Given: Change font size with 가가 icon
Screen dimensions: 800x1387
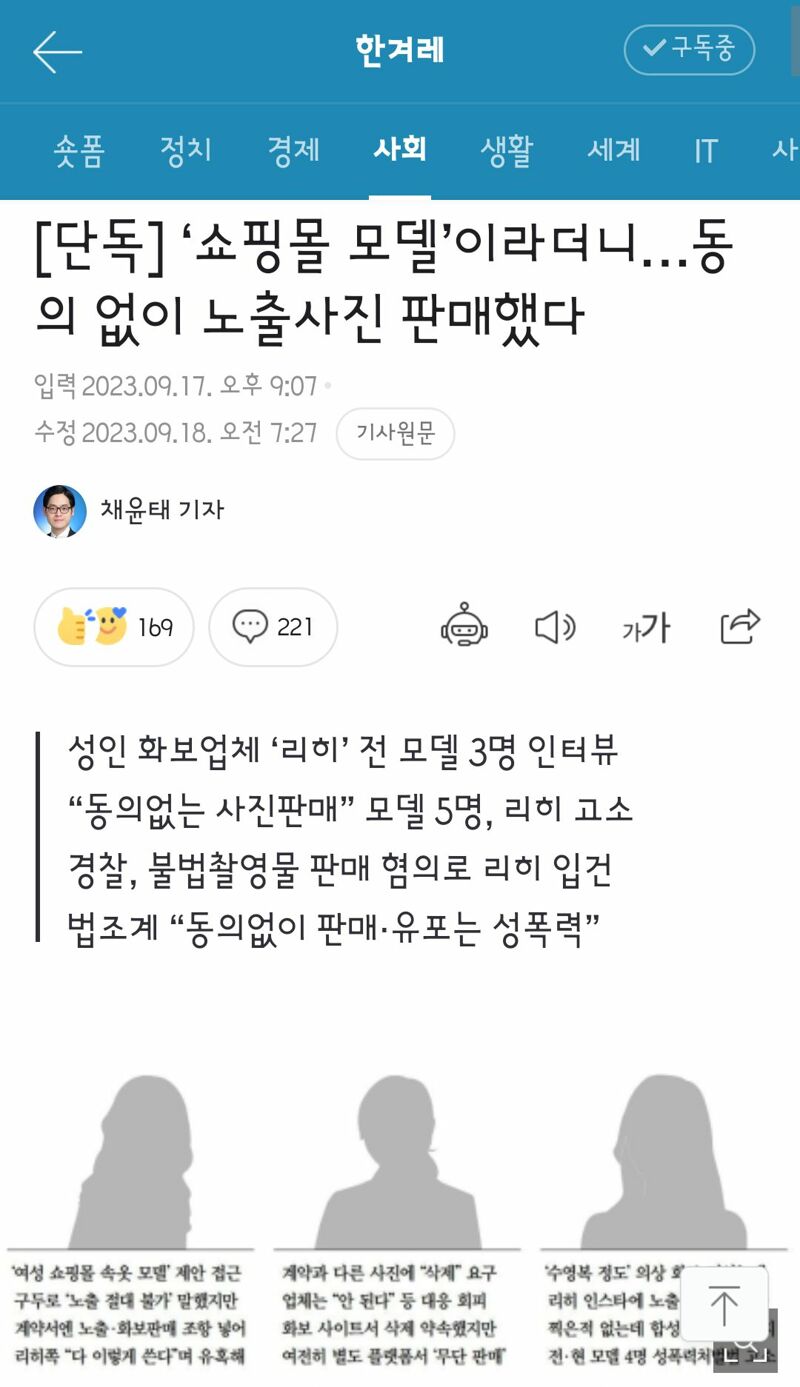Looking at the screenshot, I should click(x=646, y=628).
